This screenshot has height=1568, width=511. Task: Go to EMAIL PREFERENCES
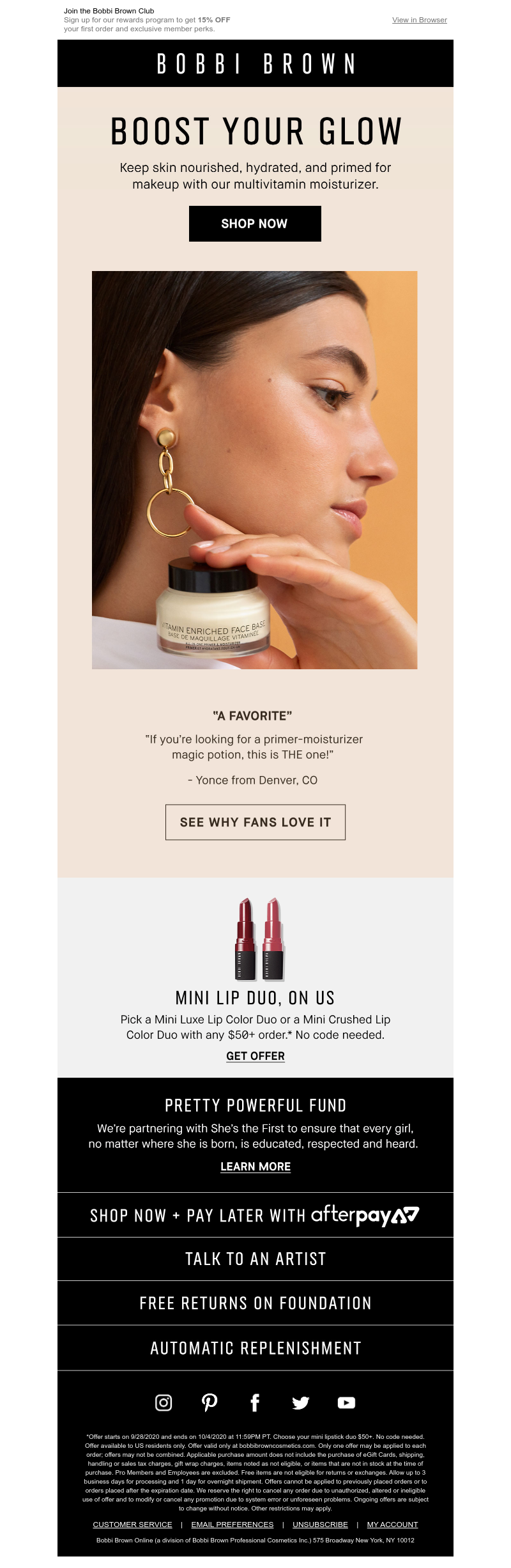pos(233,1525)
